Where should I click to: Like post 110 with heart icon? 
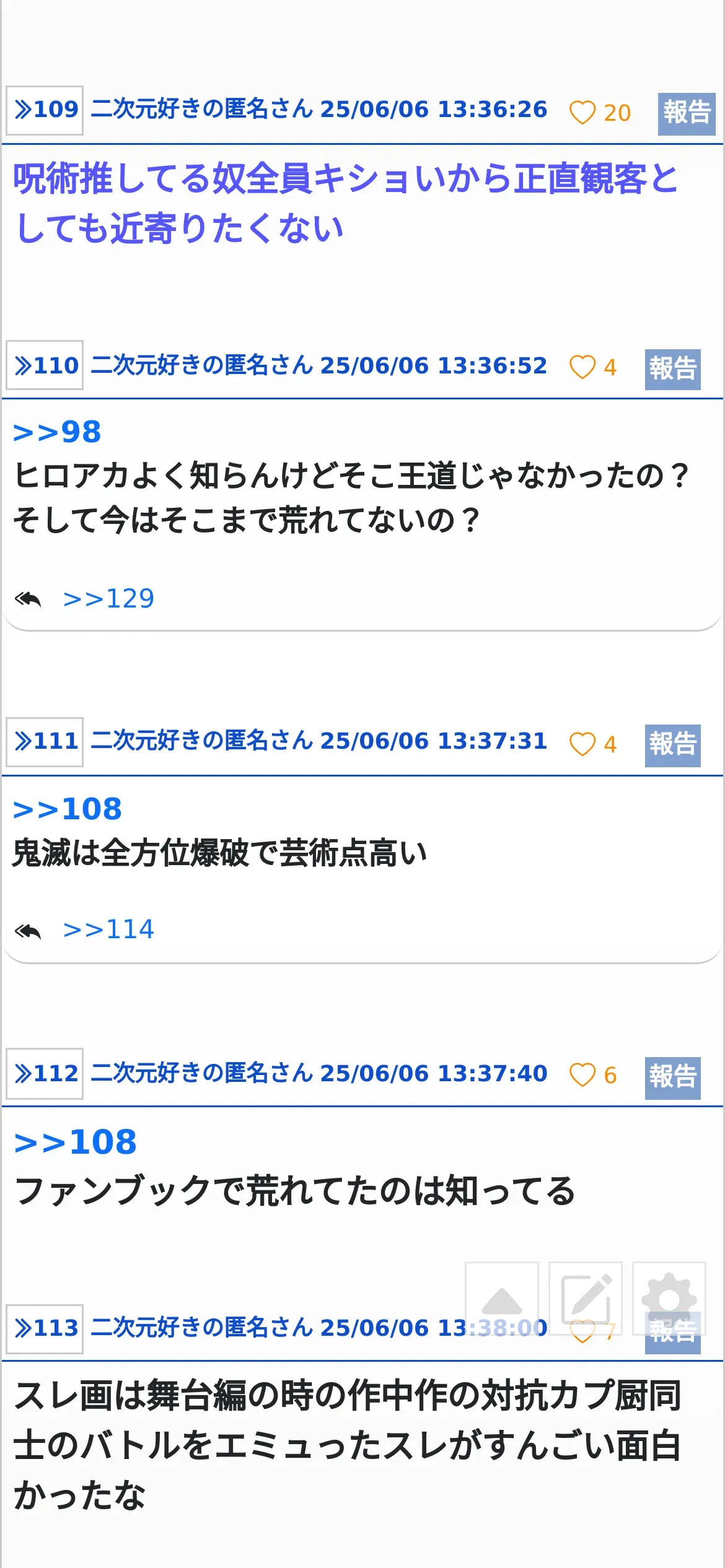pyautogui.click(x=582, y=367)
